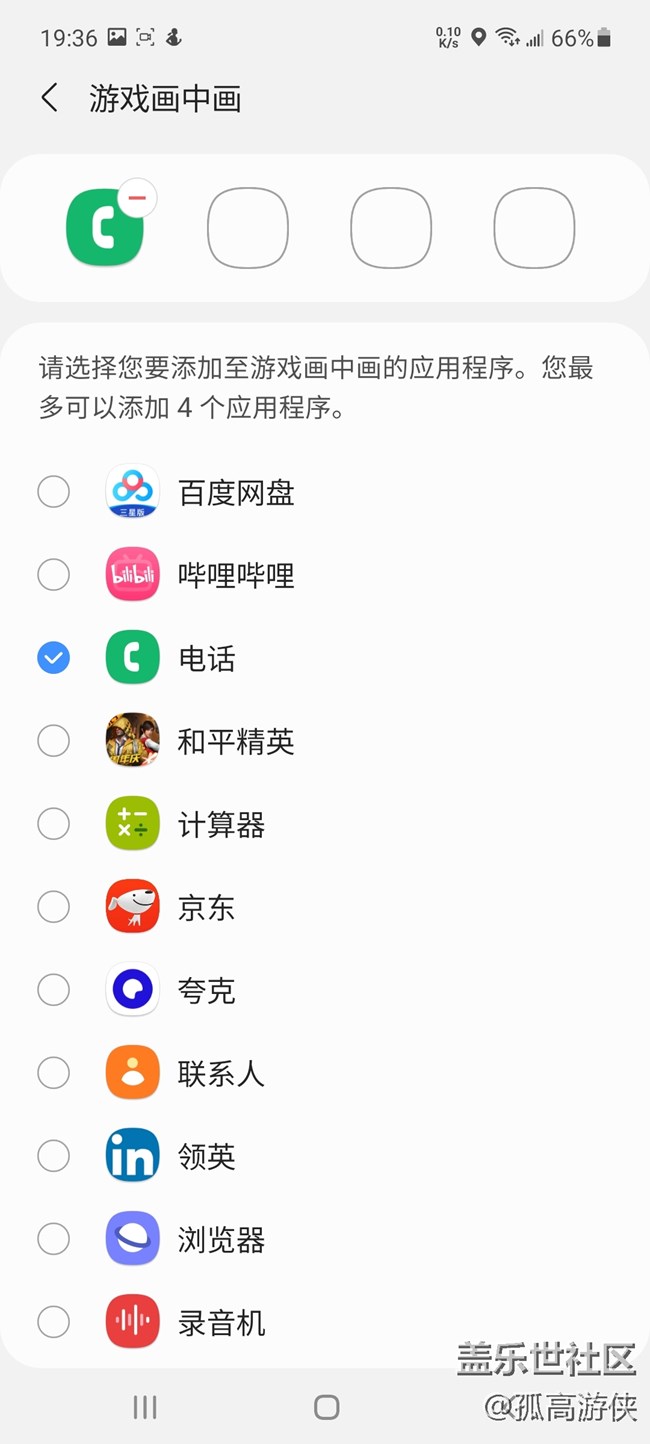The width and height of the screenshot is (650, 1444).
Task: Check 联系人 in the list
Action: point(54,1073)
